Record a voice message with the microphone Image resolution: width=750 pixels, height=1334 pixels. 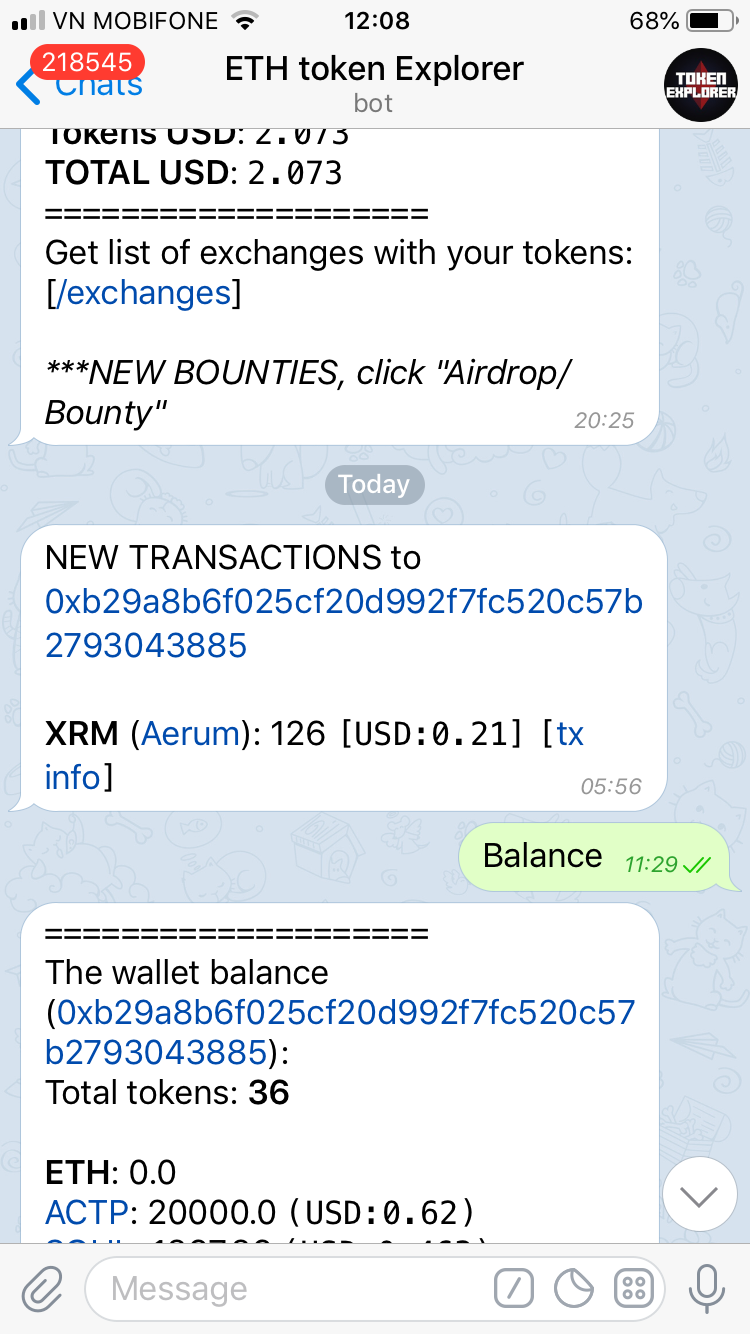[x=706, y=1288]
